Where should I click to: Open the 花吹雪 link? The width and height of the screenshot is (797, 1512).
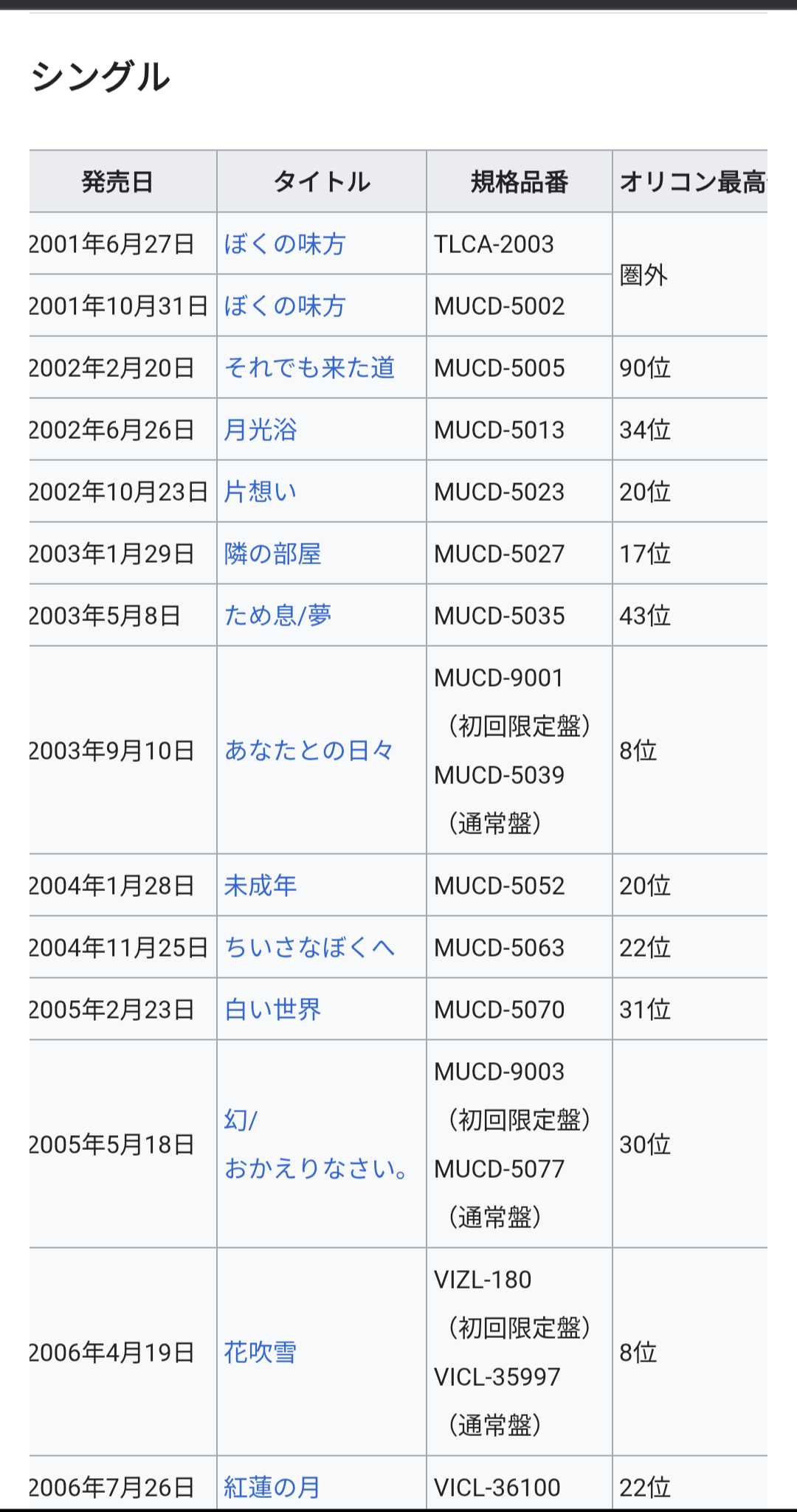260,1353
